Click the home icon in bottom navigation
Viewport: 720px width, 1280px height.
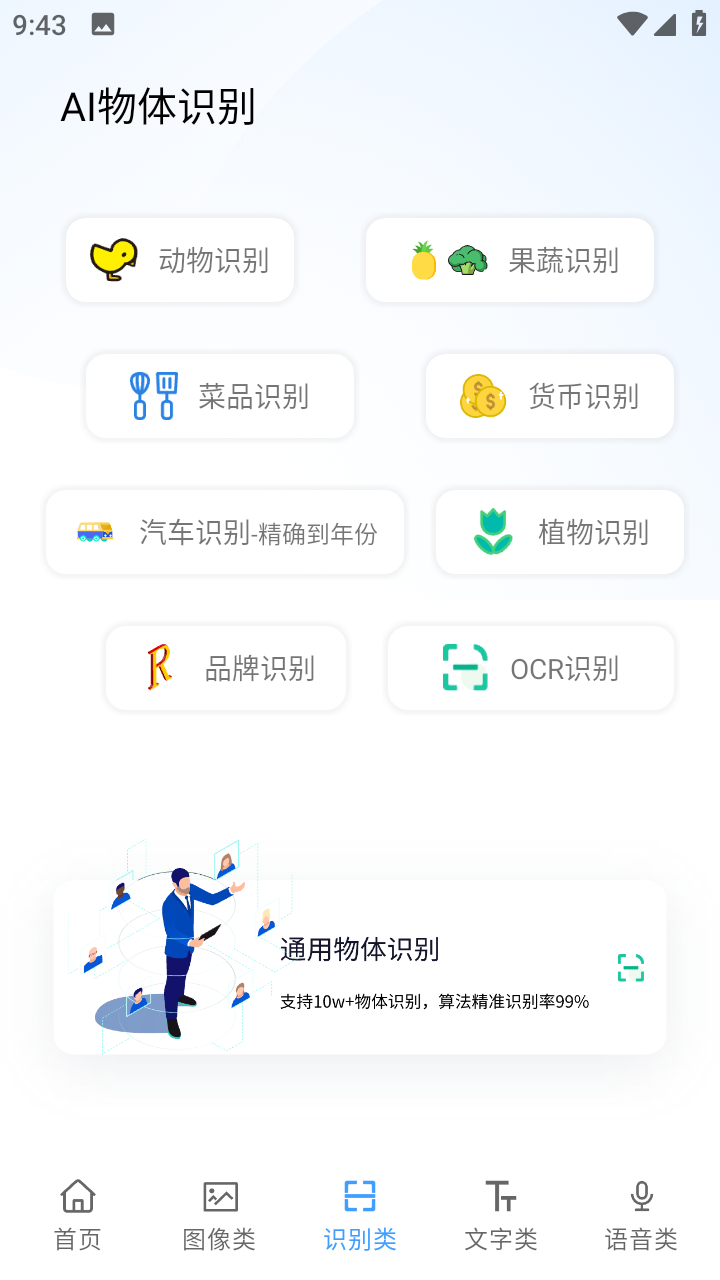pyautogui.click(x=78, y=1196)
